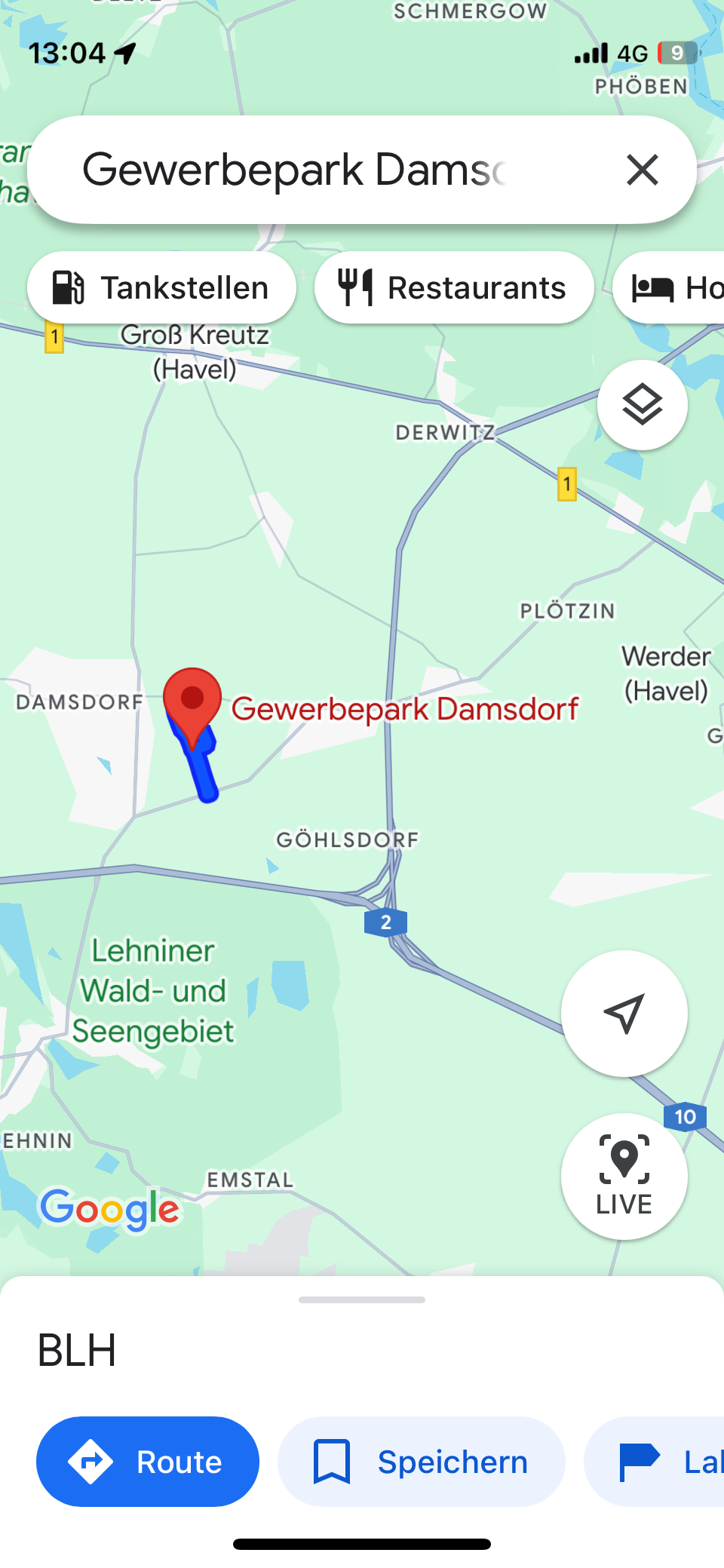Tap the red Gewerbepark Damsdorf pin
The width and height of the screenshot is (724, 1568).
(192, 701)
